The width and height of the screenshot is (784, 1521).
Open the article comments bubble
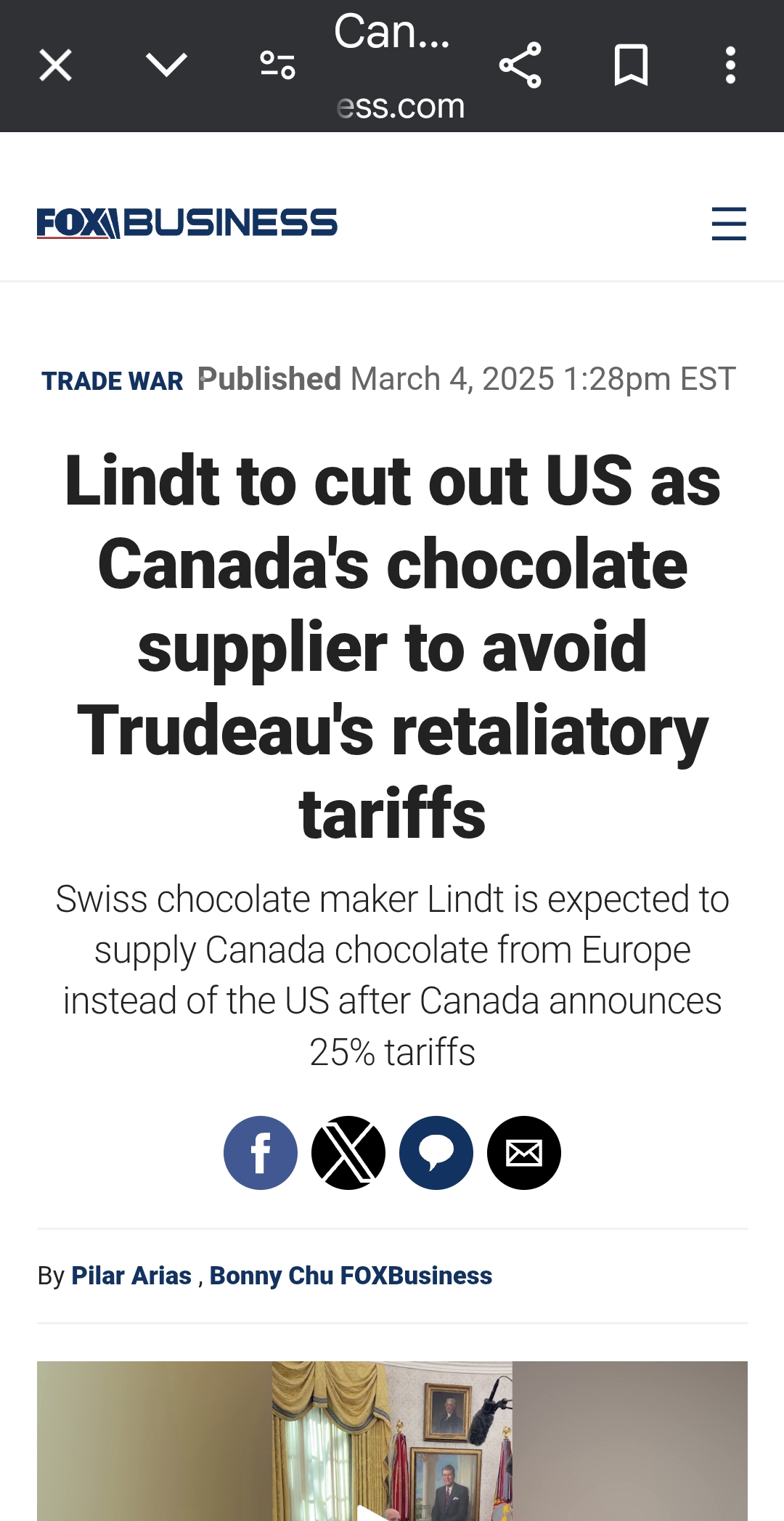[436, 1153]
